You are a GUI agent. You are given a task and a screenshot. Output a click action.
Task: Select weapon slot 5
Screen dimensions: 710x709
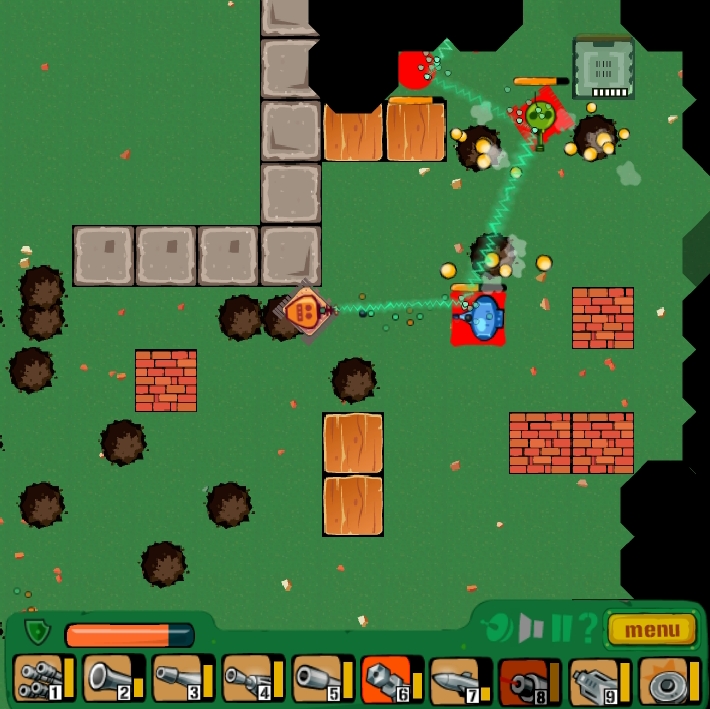click(x=317, y=681)
